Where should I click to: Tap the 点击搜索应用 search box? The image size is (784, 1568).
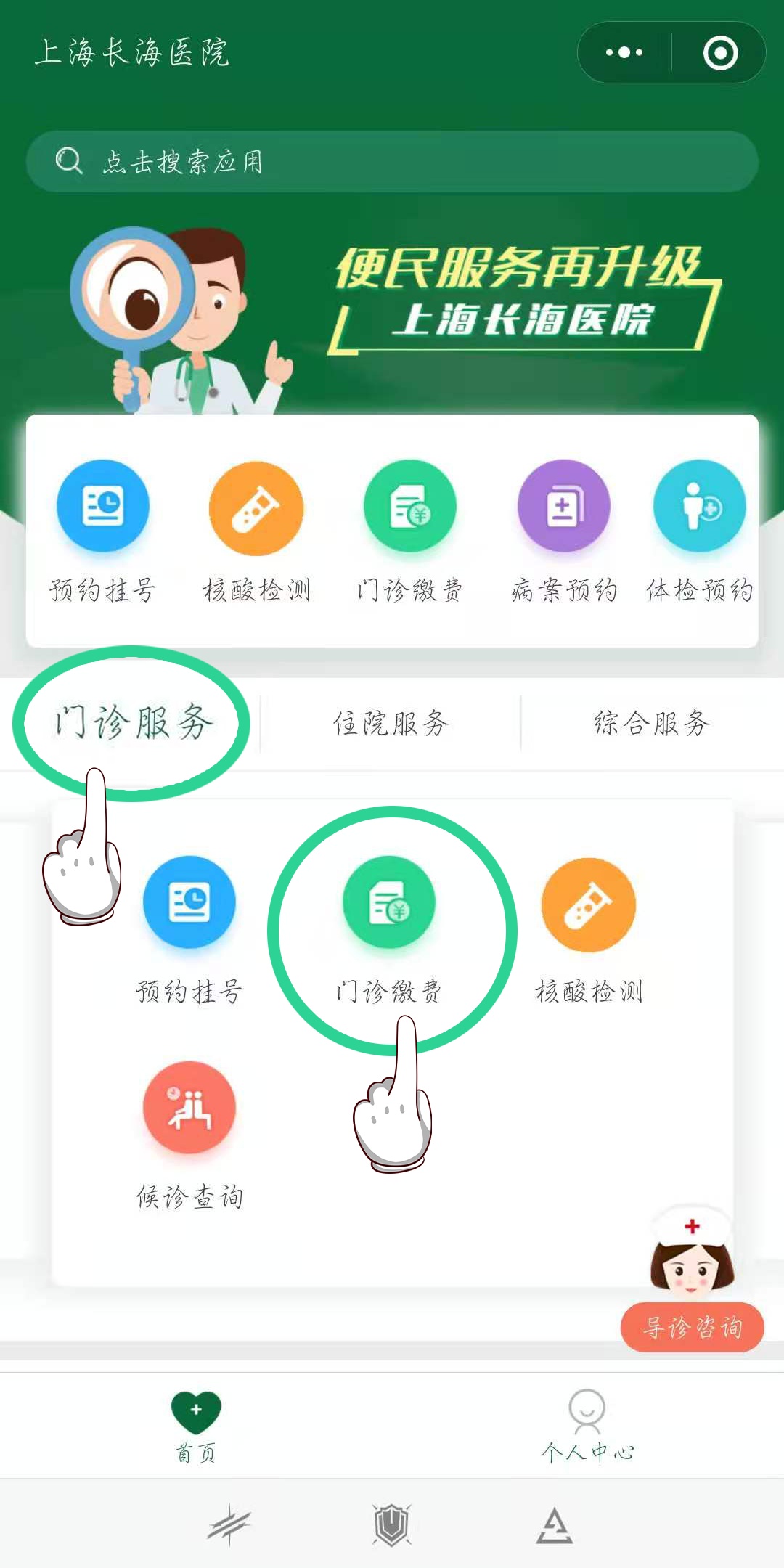[392, 161]
